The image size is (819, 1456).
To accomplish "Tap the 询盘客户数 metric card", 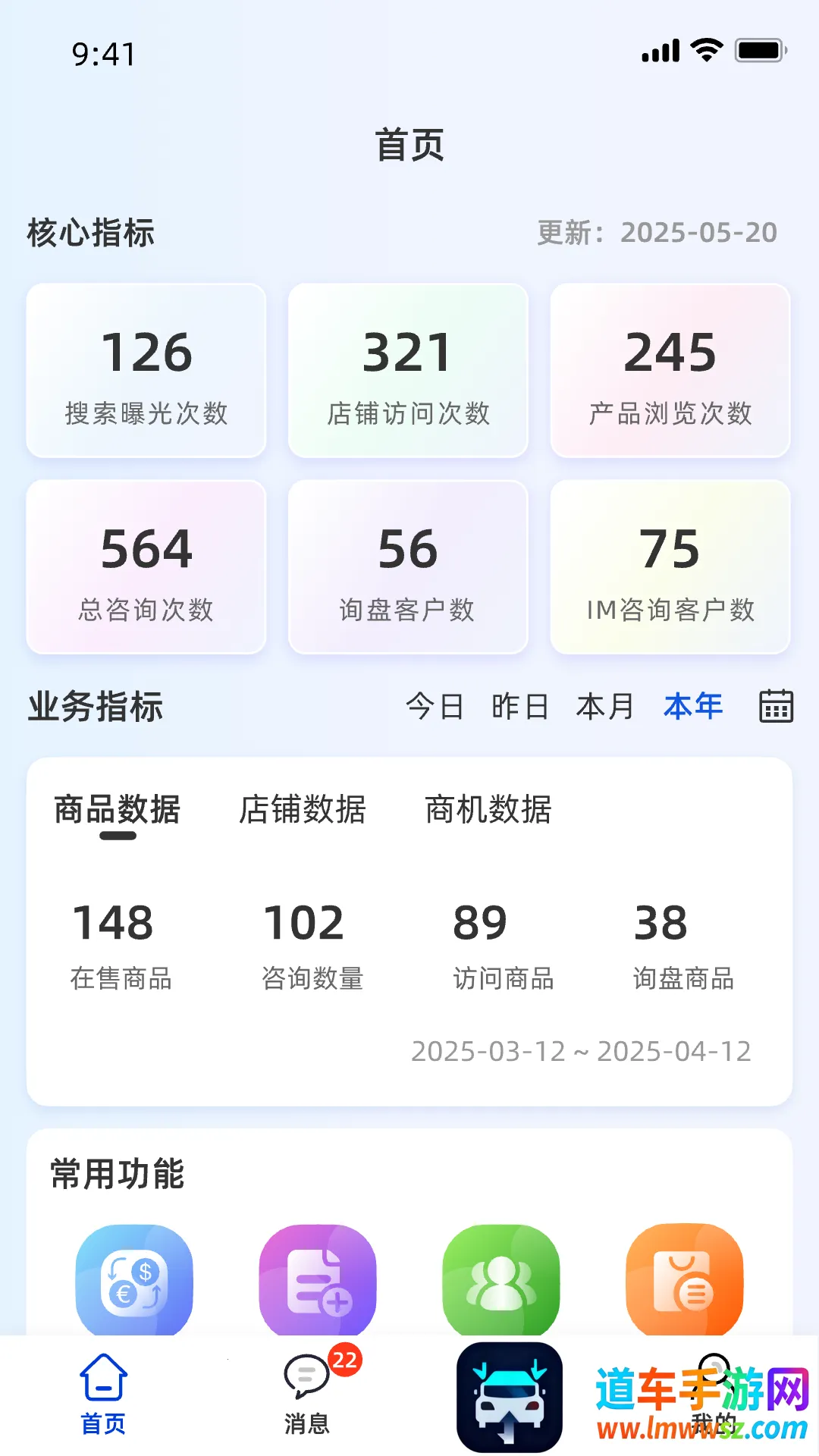I will pos(408,567).
